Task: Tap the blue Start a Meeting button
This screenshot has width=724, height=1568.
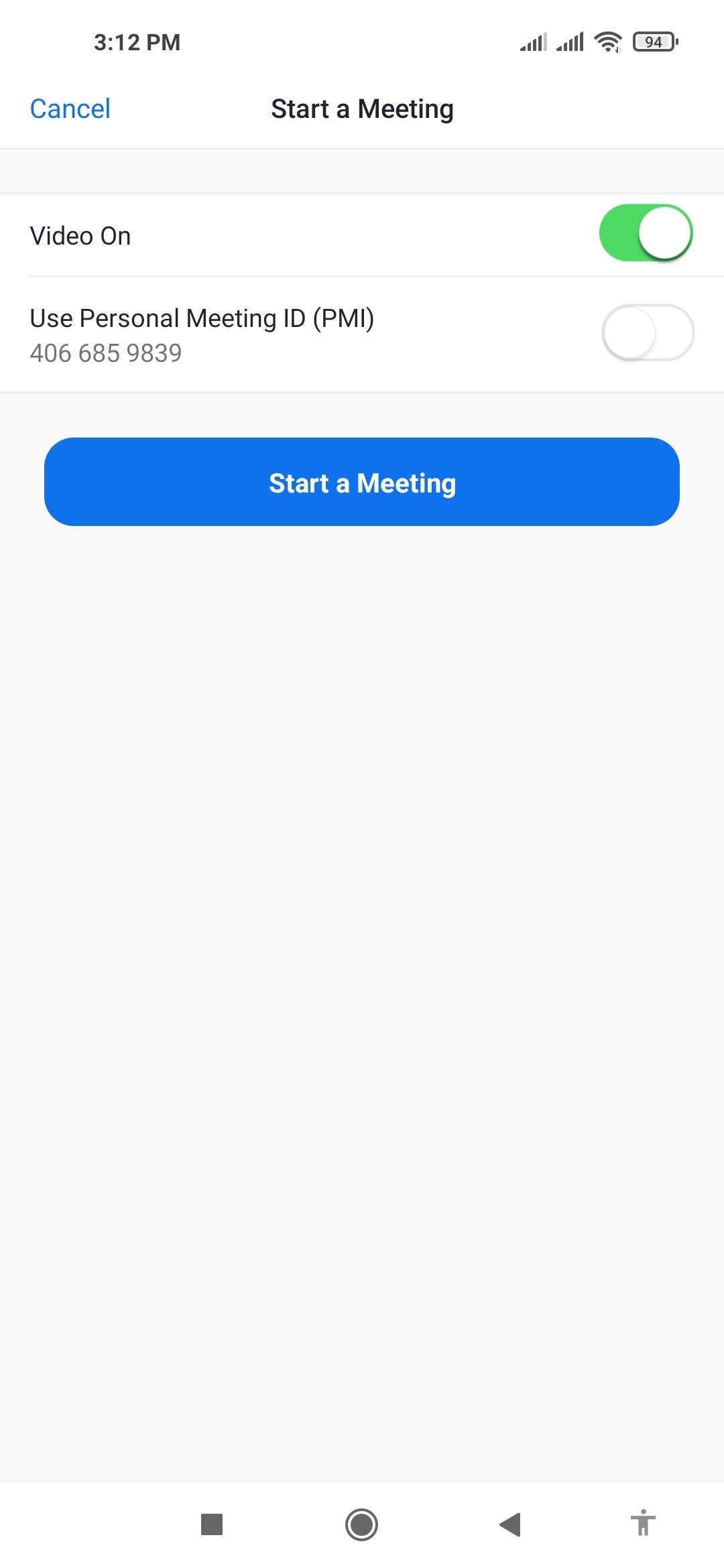Action: [362, 482]
